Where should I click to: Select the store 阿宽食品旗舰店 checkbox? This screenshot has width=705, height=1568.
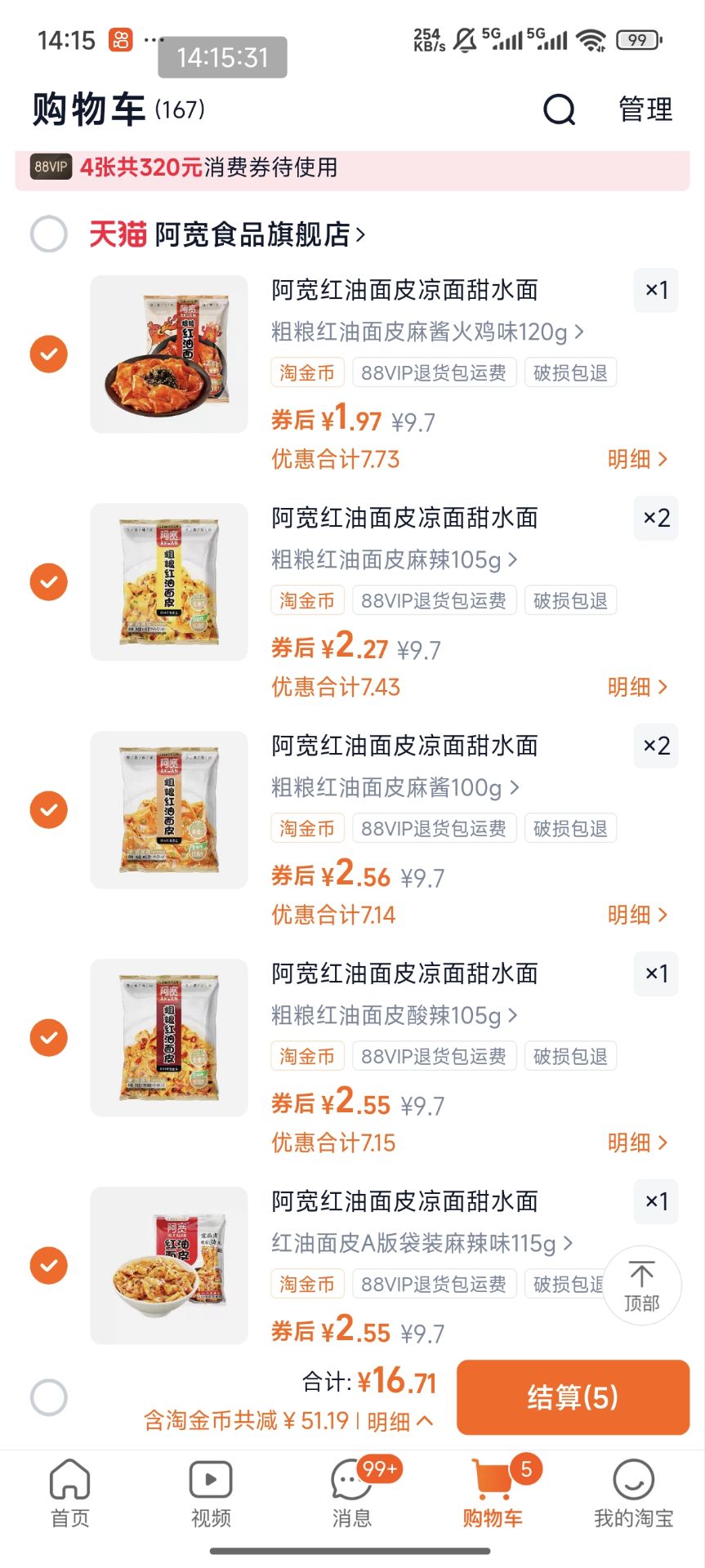tap(49, 234)
